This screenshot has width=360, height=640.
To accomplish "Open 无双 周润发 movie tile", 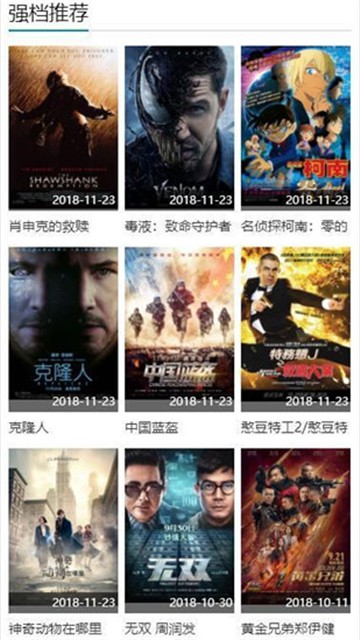I will (x=179, y=530).
